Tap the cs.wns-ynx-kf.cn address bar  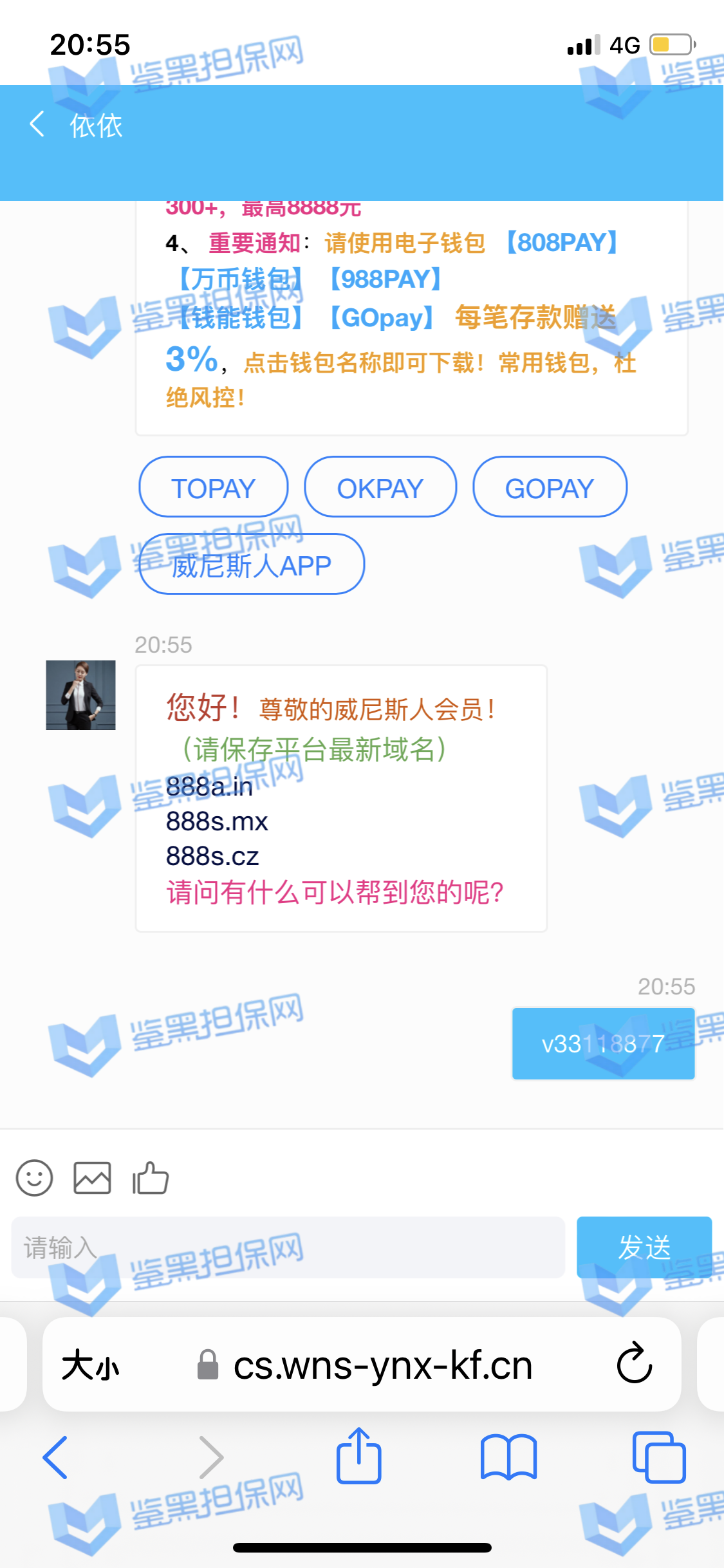pos(382,1365)
